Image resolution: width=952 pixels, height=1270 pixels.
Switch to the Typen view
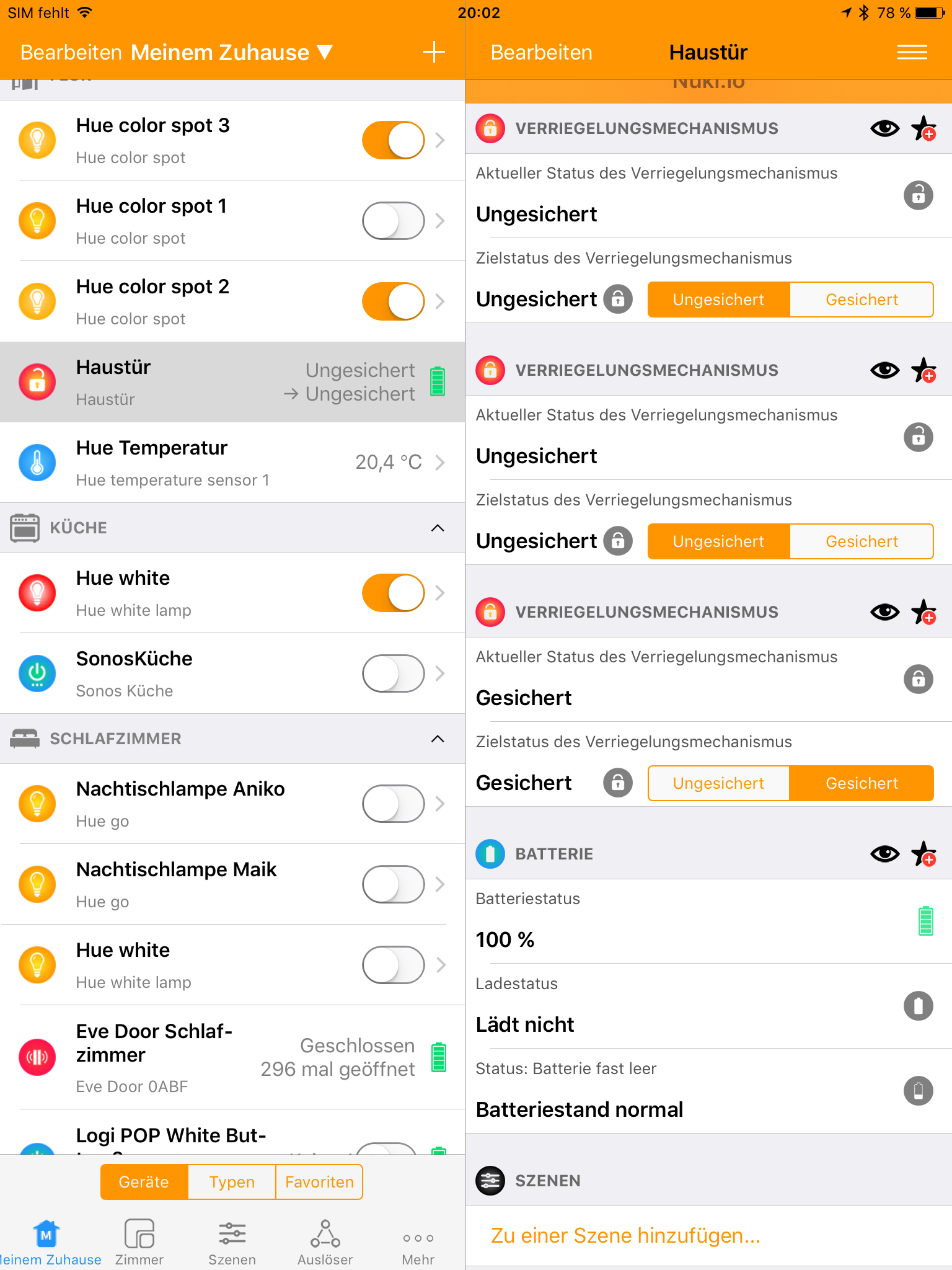(232, 1182)
